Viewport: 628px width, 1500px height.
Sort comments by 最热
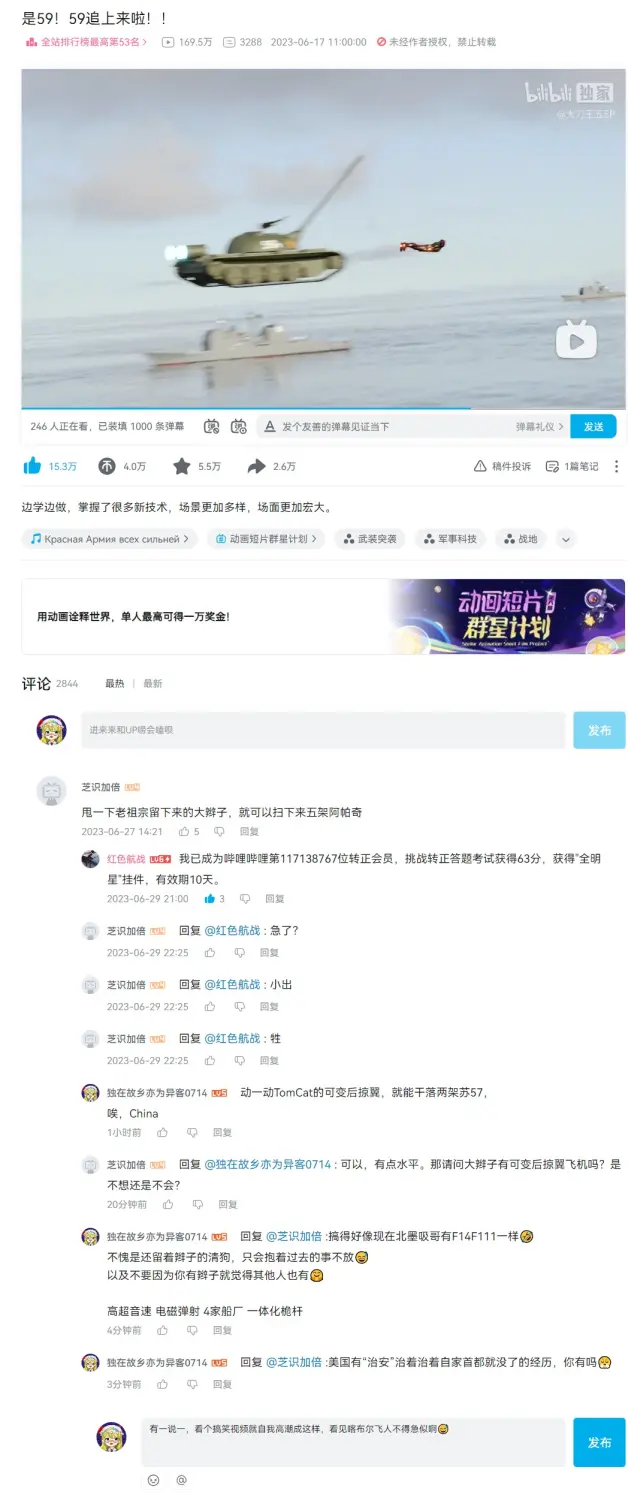coord(115,684)
